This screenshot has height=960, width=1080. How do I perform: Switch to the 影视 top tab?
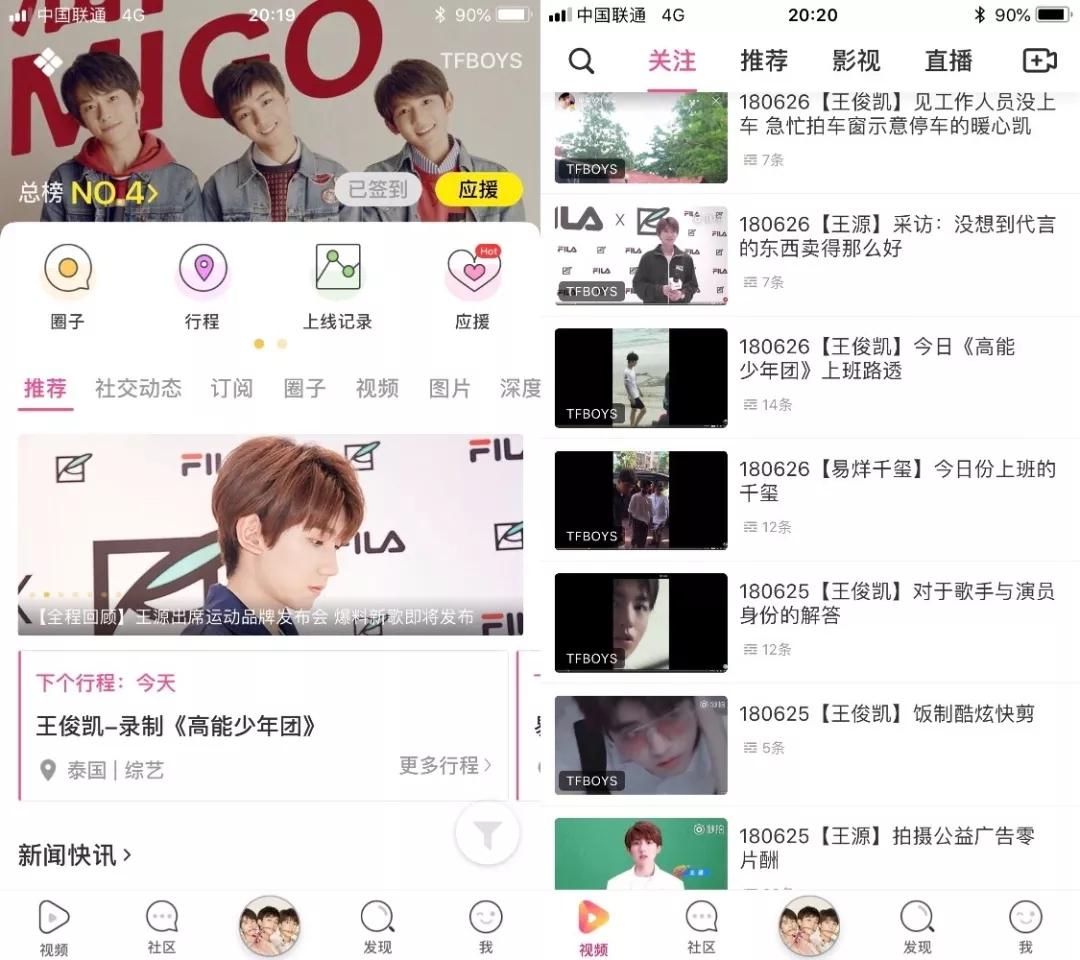pos(856,61)
